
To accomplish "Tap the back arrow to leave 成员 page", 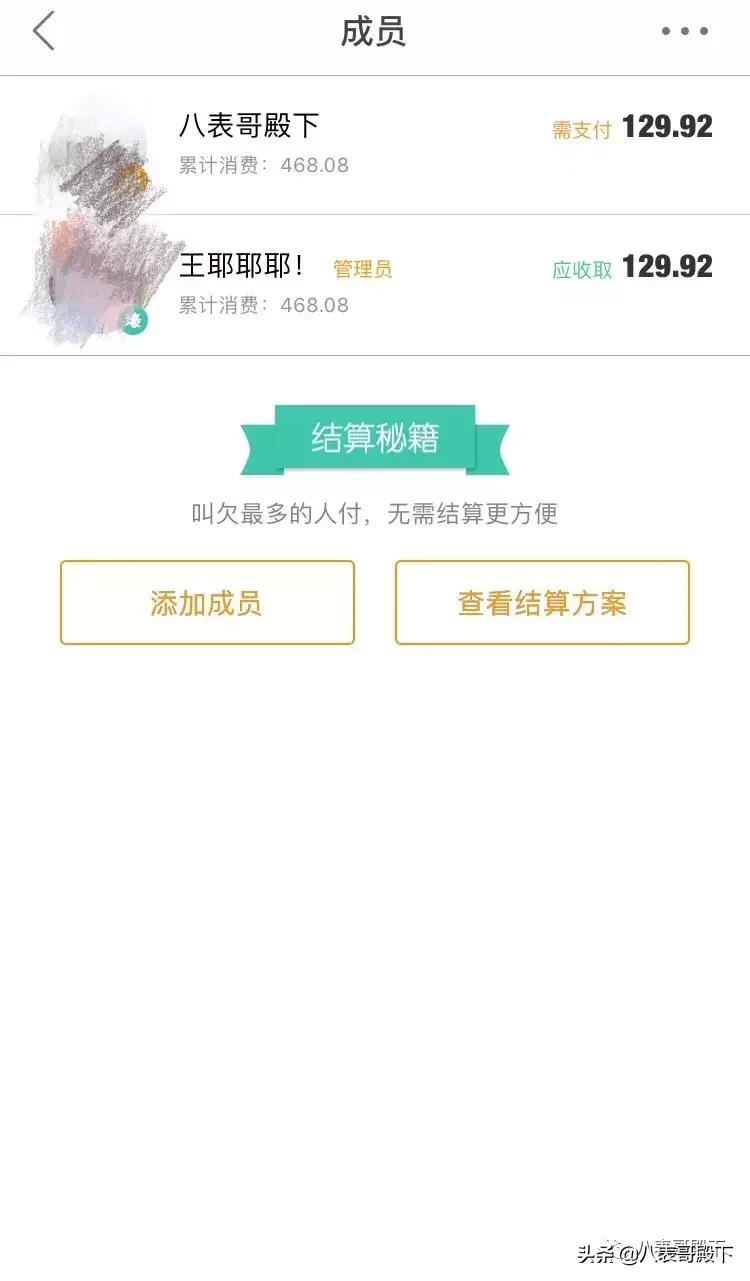I will 42,32.
